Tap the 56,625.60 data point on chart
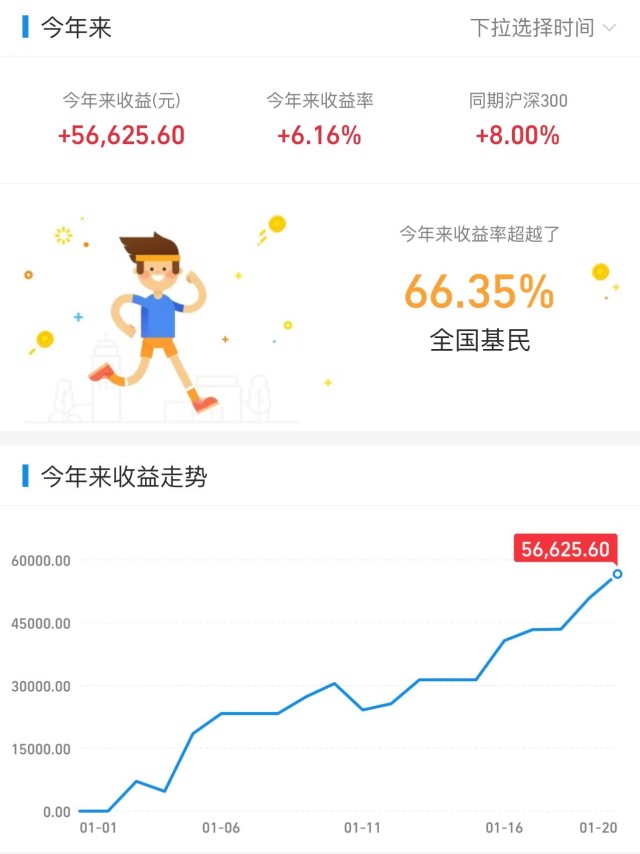 tap(617, 573)
